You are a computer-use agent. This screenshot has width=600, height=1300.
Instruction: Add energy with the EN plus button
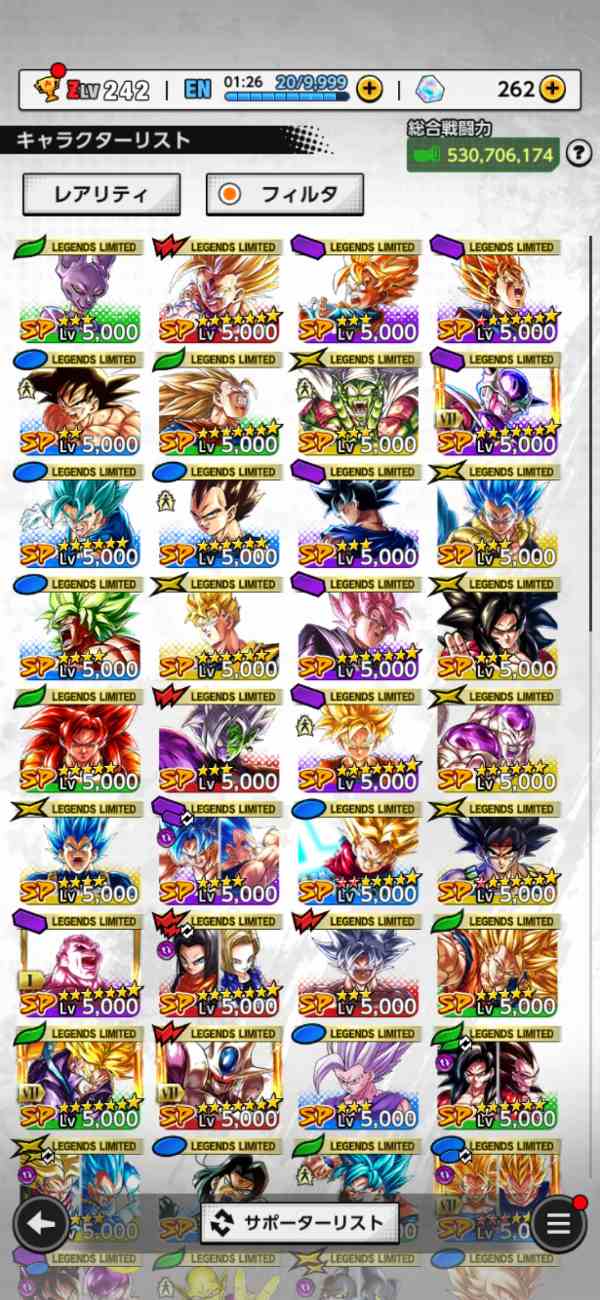point(369,90)
